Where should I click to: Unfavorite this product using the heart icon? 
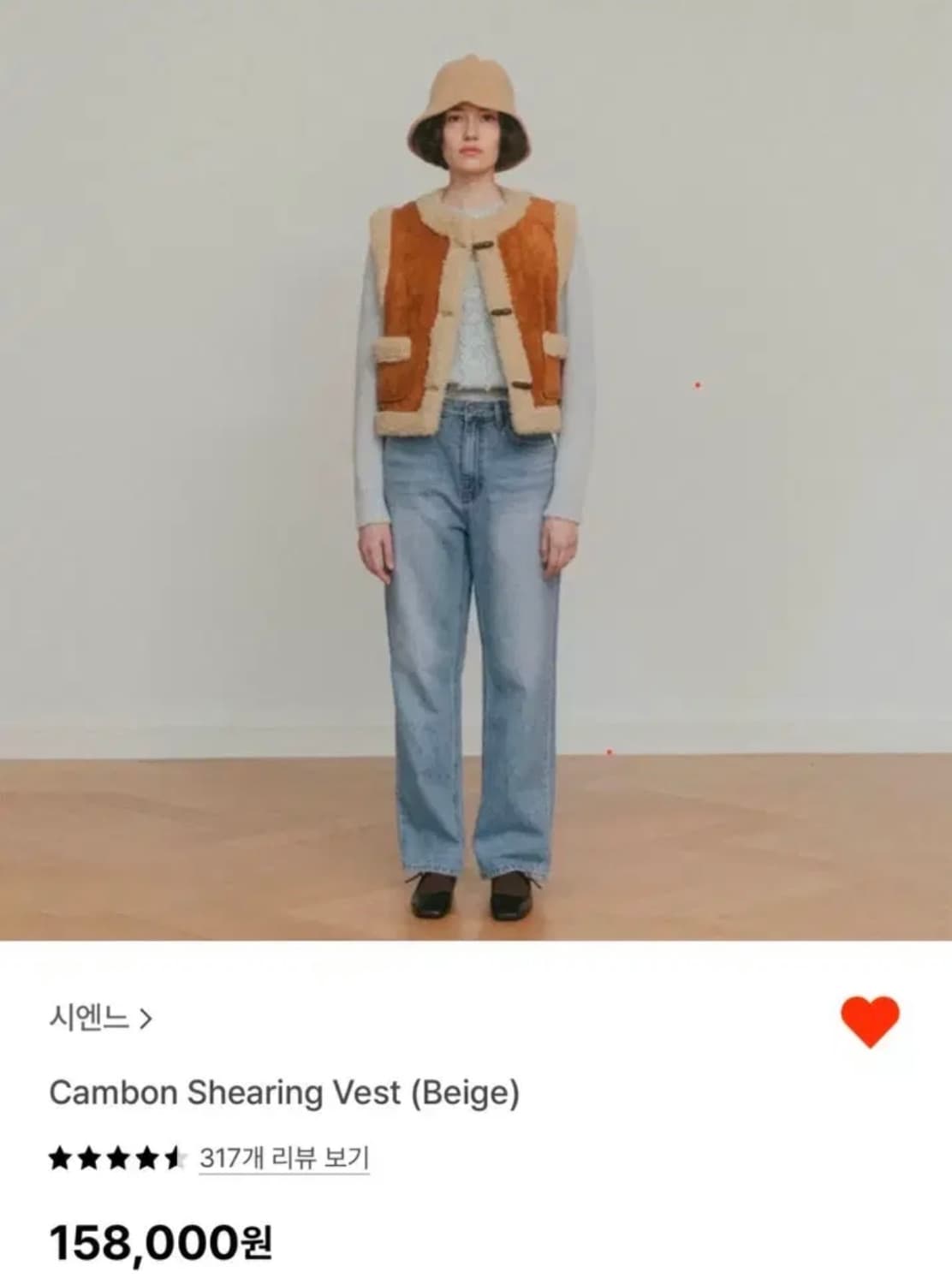pyautogui.click(x=869, y=1022)
